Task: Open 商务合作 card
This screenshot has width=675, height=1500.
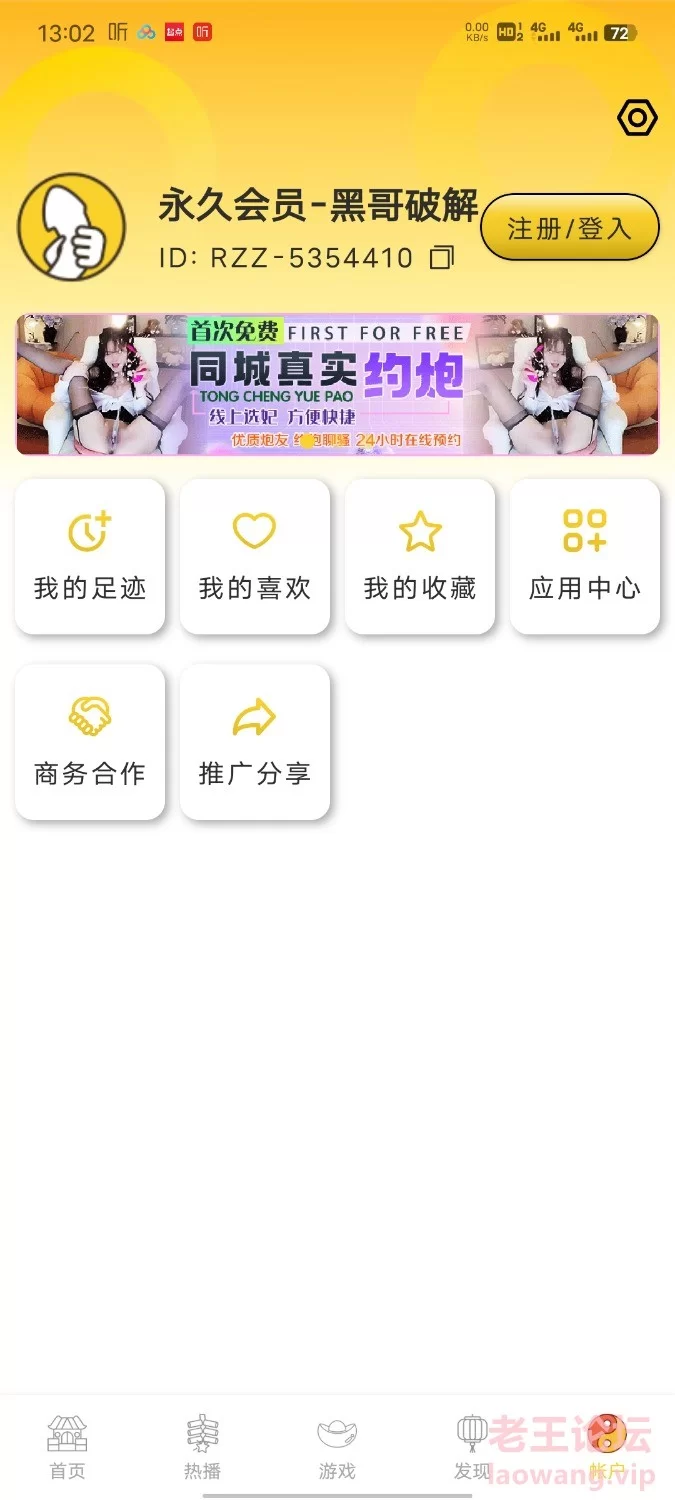Action: coord(90,742)
